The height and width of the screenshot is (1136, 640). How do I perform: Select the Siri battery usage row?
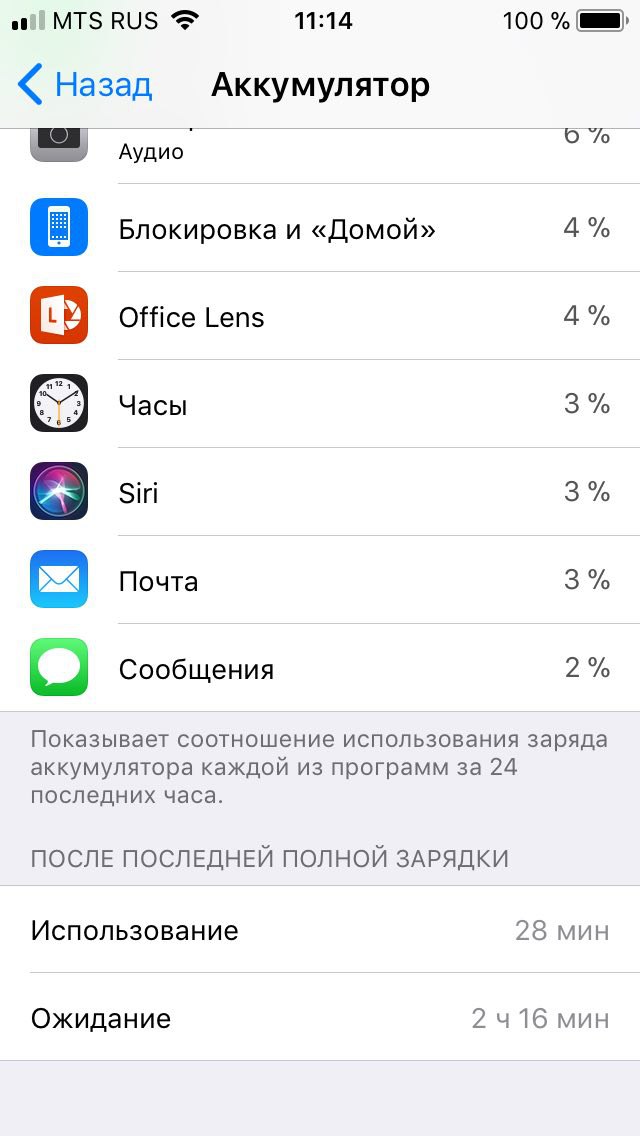pyautogui.click(x=320, y=493)
